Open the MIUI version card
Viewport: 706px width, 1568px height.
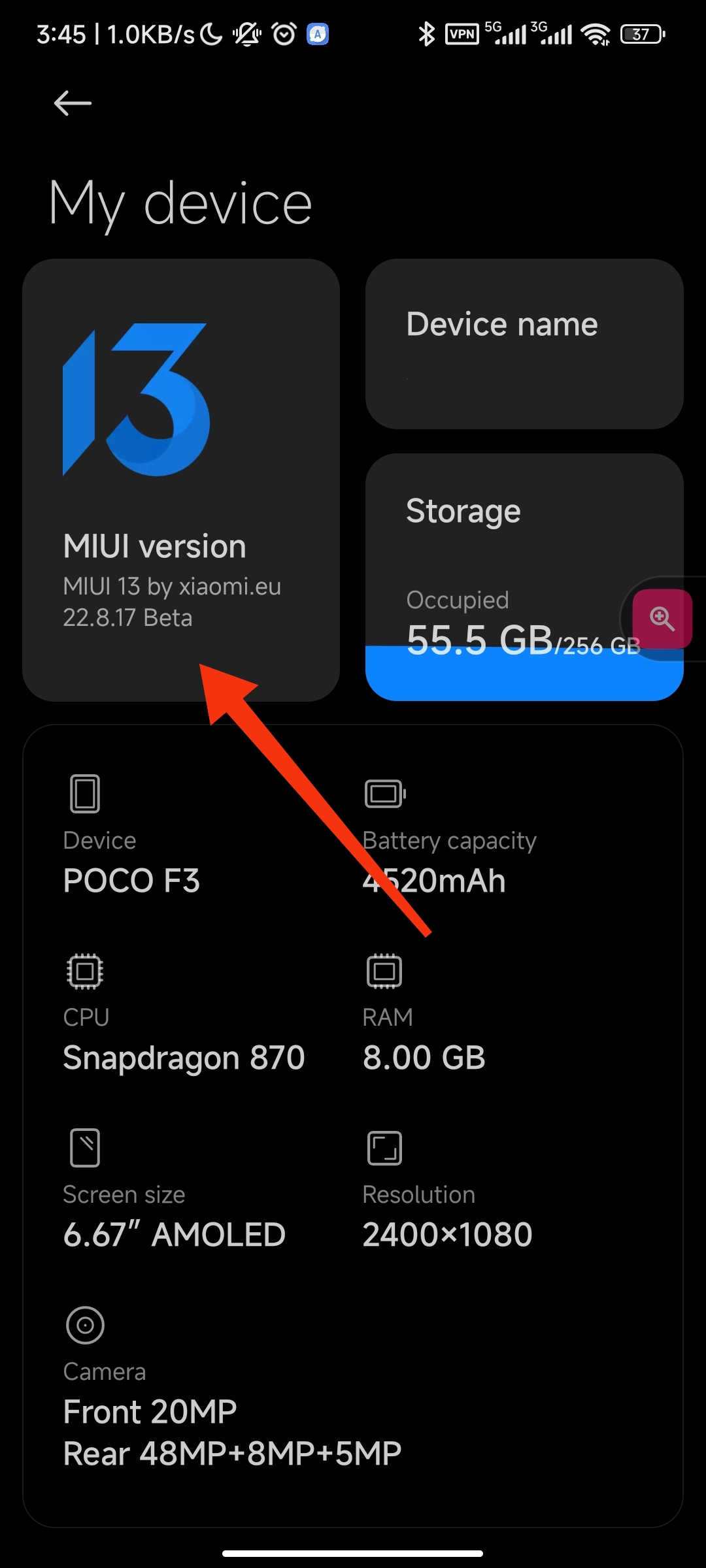[x=181, y=480]
